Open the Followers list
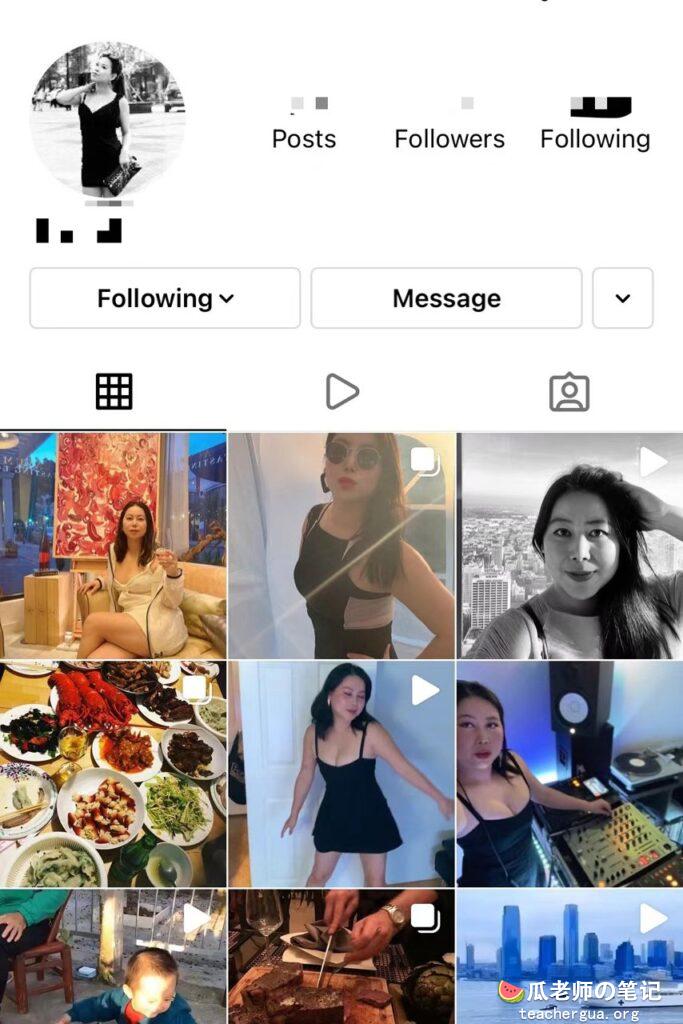The width and height of the screenshot is (683, 1024). click(449, 127)
